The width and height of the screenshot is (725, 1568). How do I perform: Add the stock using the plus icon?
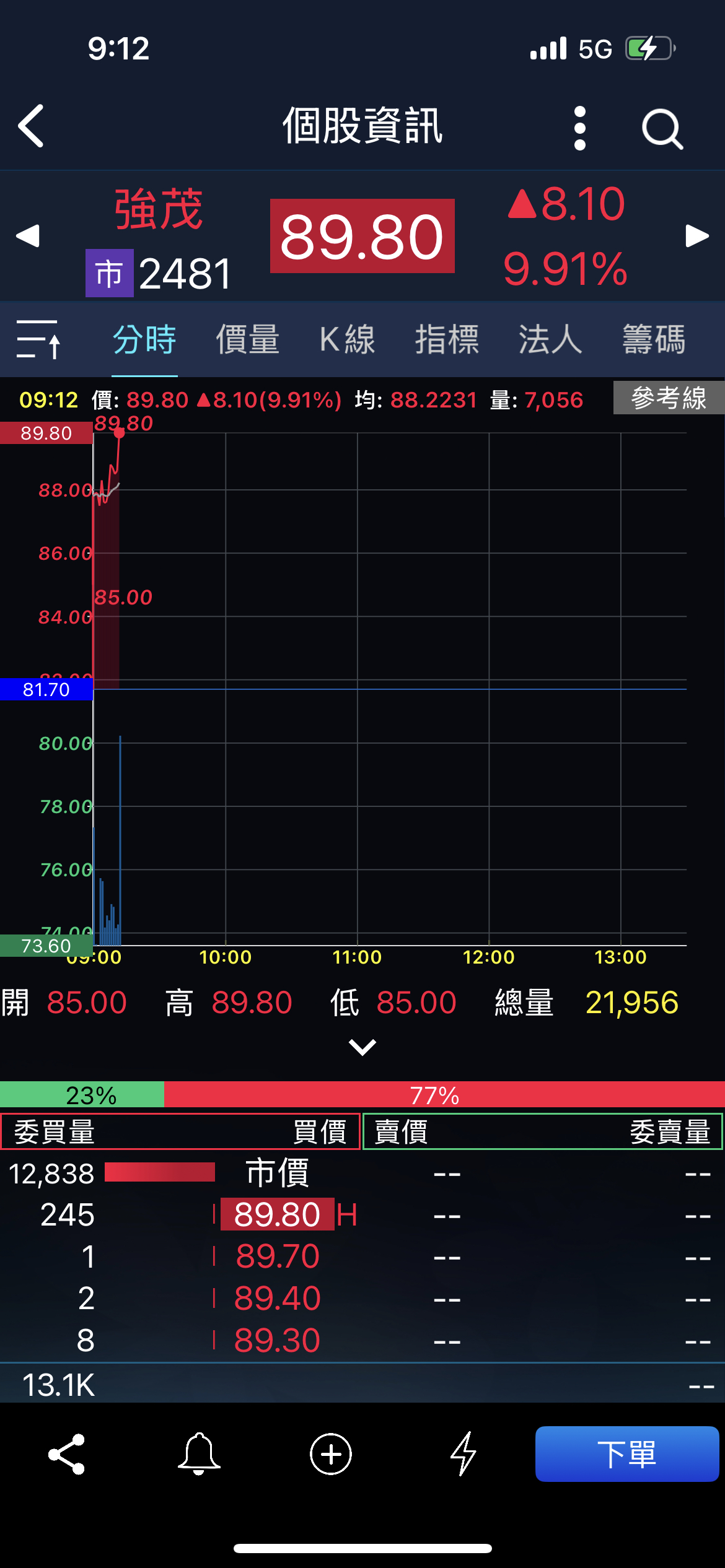pyautogui.click(x=331, y=1454)
